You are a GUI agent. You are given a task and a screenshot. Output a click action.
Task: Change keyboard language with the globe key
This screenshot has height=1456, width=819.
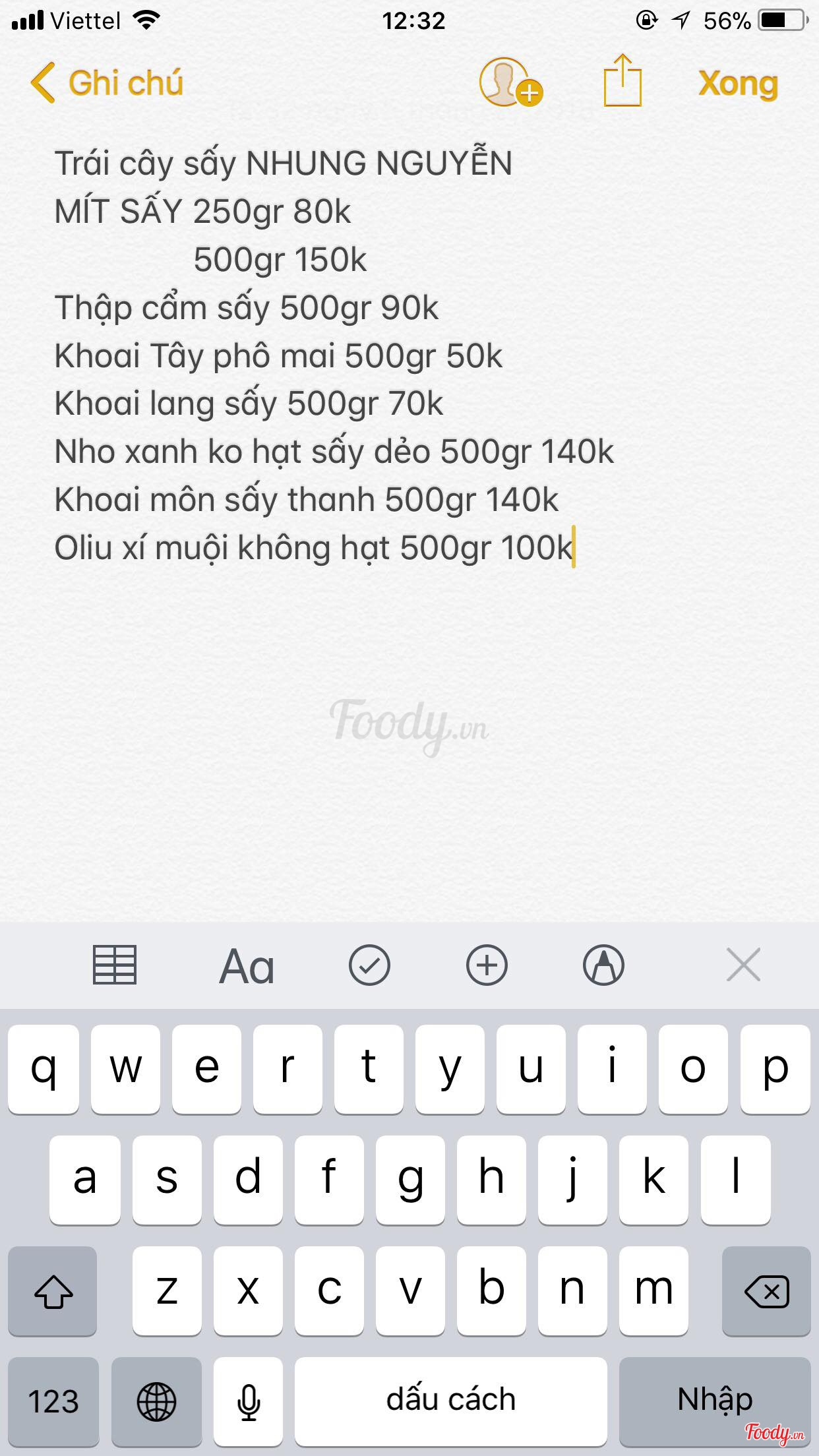156,1401
